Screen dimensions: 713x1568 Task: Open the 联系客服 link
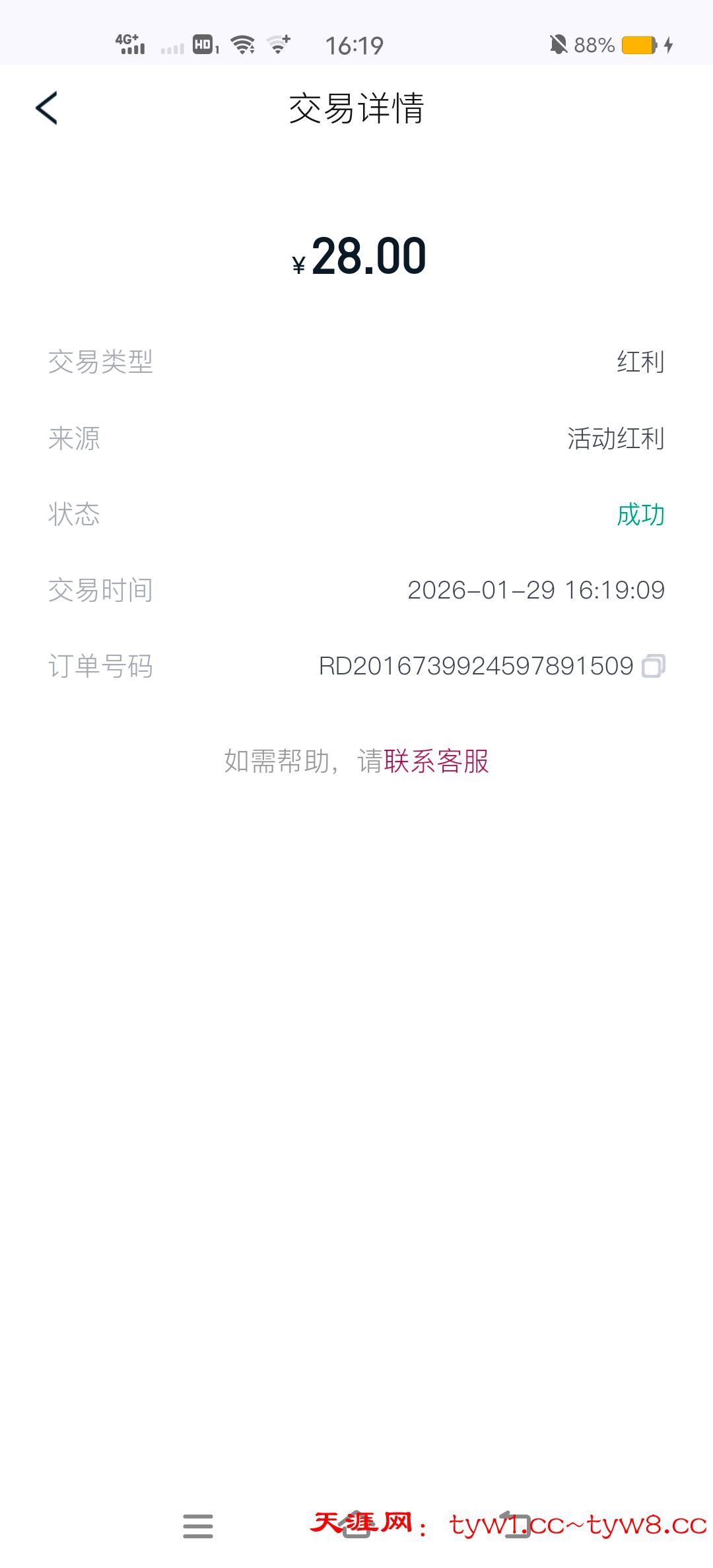pyautogui.click(x=436, y=761)
